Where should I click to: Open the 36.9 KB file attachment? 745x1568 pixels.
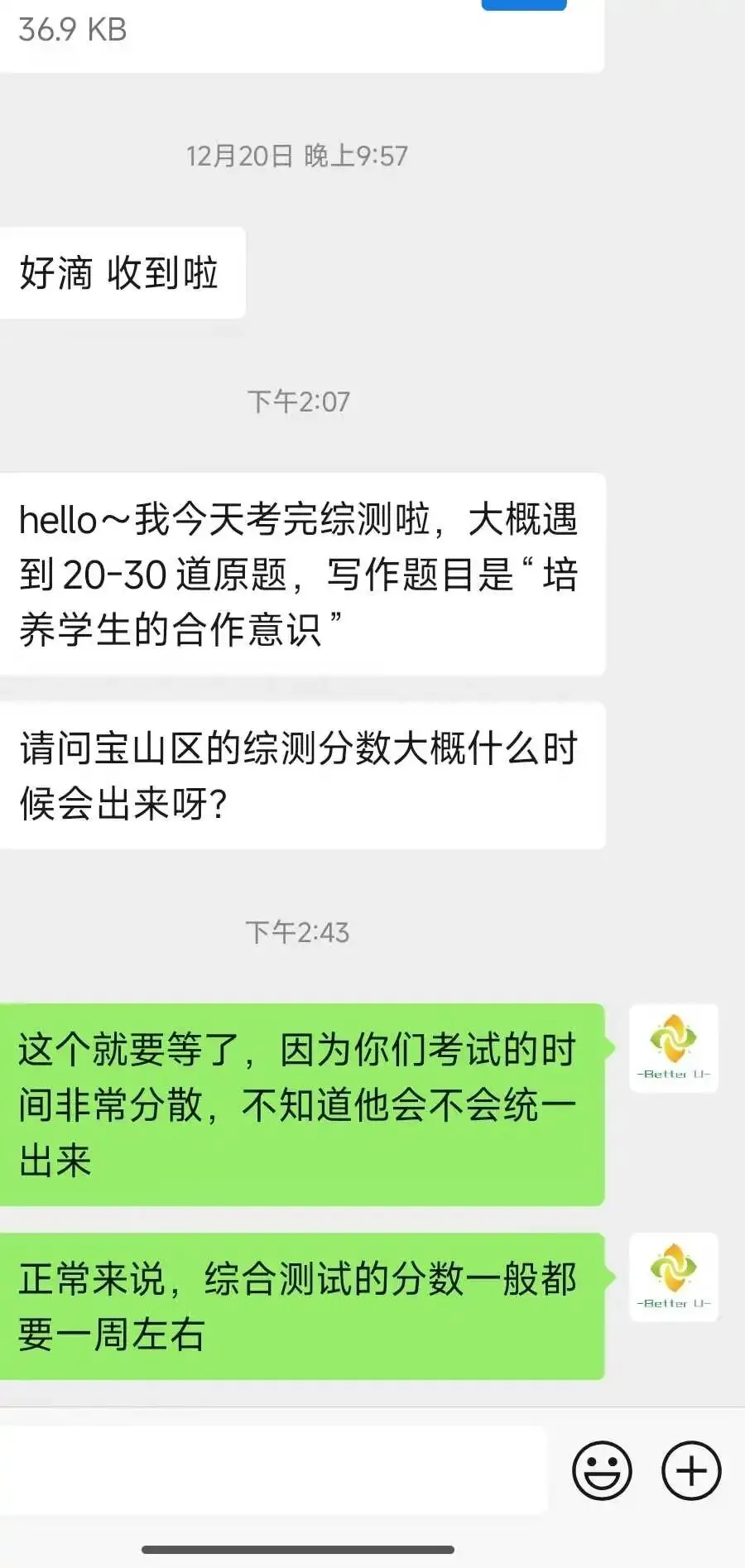302,33
